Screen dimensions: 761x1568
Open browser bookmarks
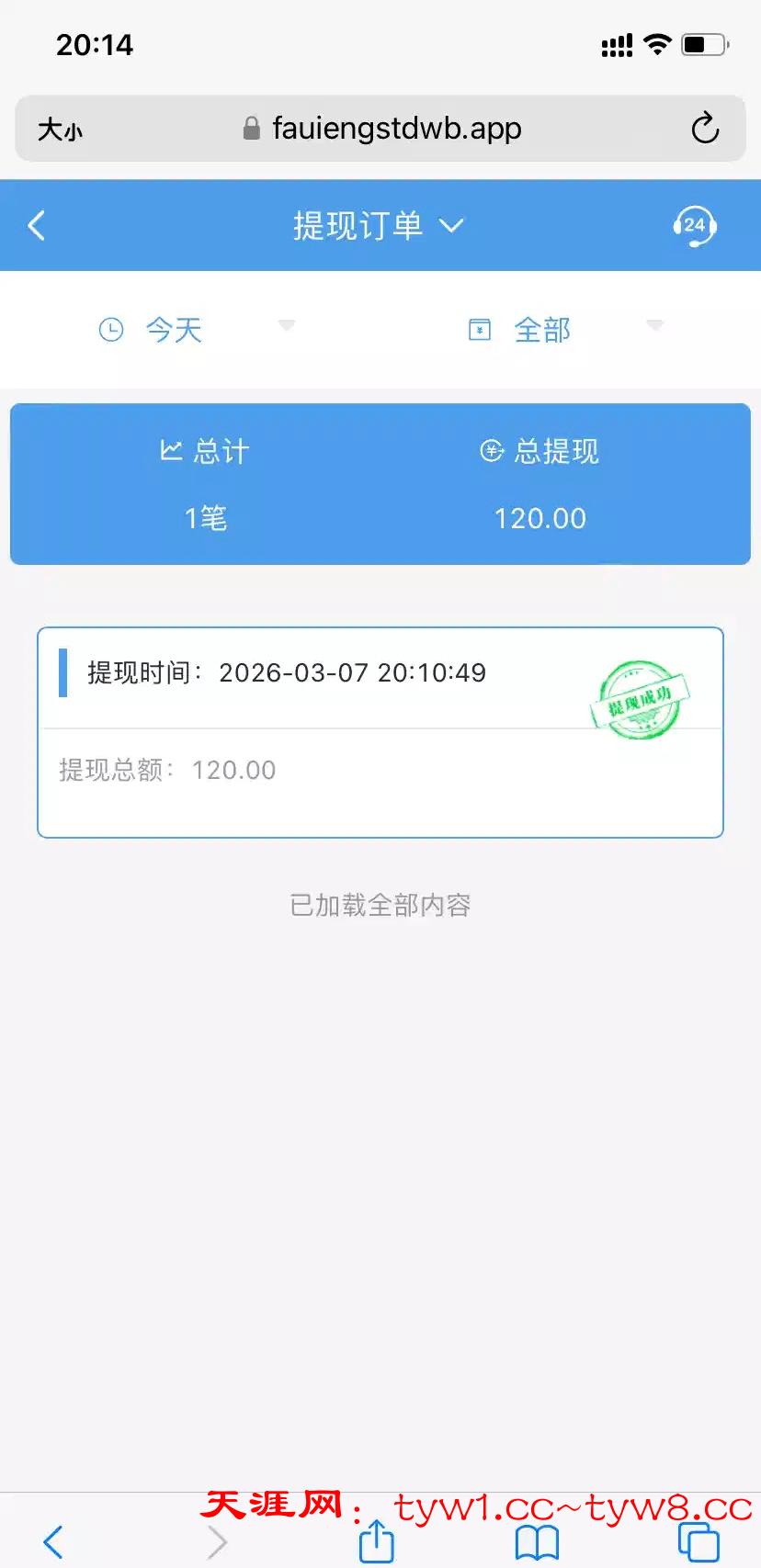click(537, 1541)
